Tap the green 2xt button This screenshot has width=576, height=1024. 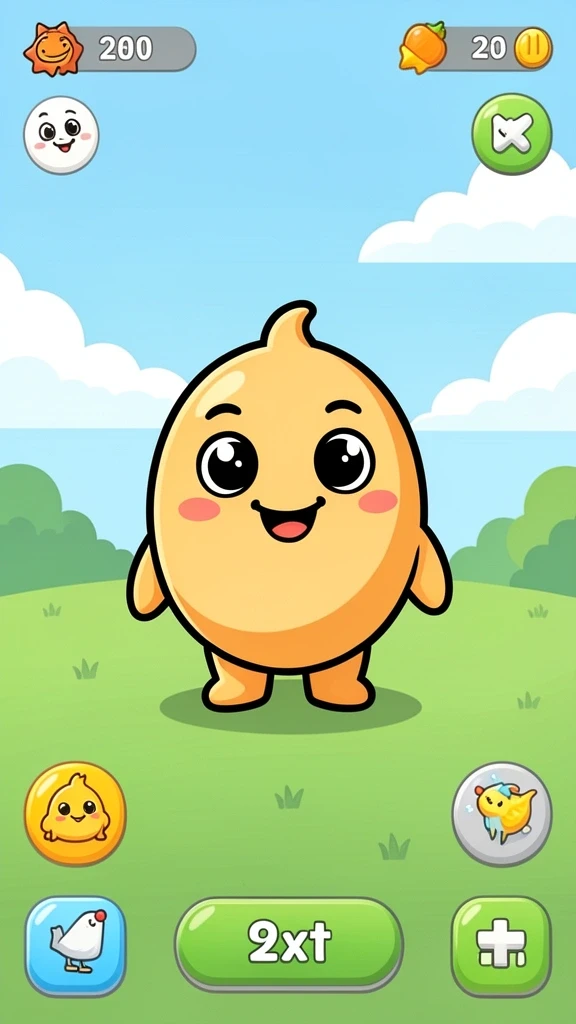coord(289,944)
